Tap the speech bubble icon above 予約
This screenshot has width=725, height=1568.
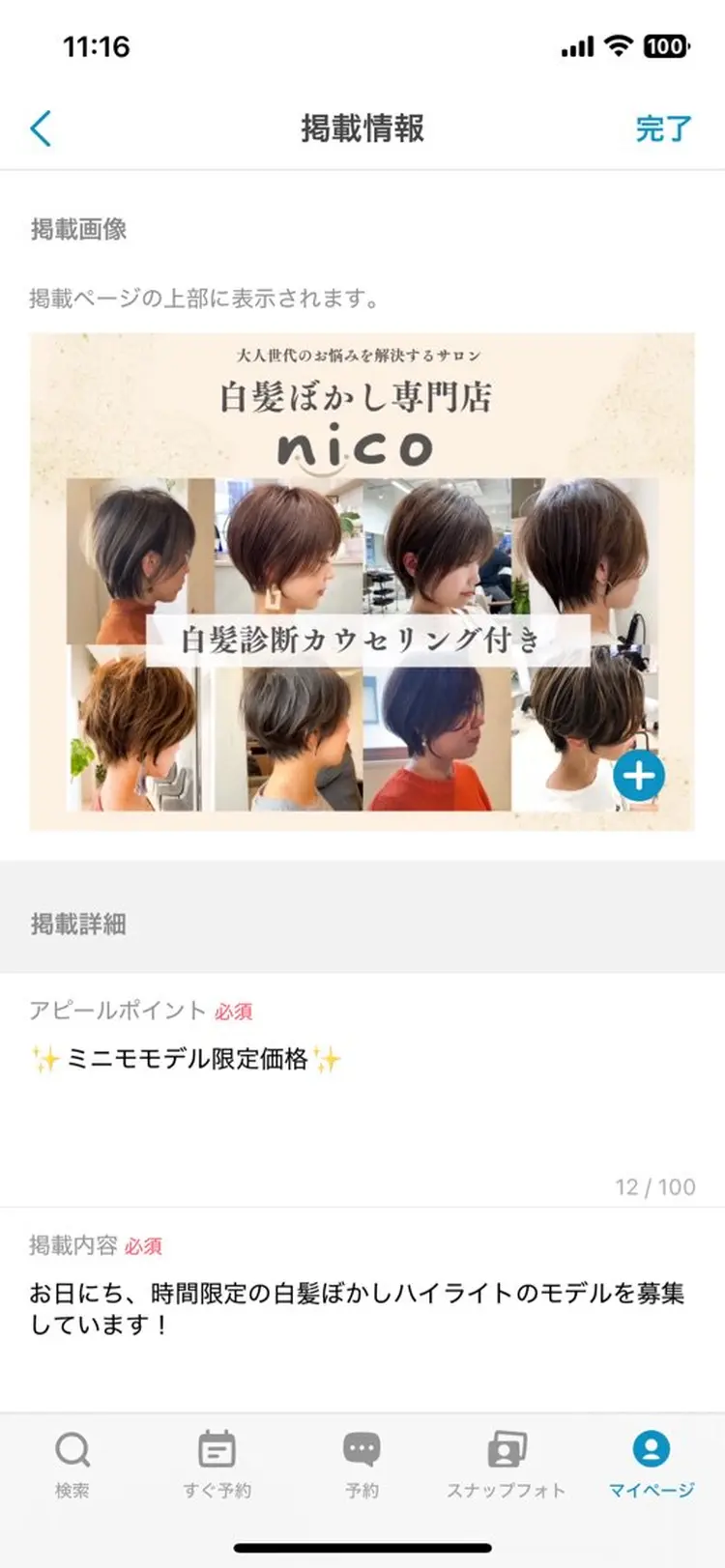[362, 1448]
